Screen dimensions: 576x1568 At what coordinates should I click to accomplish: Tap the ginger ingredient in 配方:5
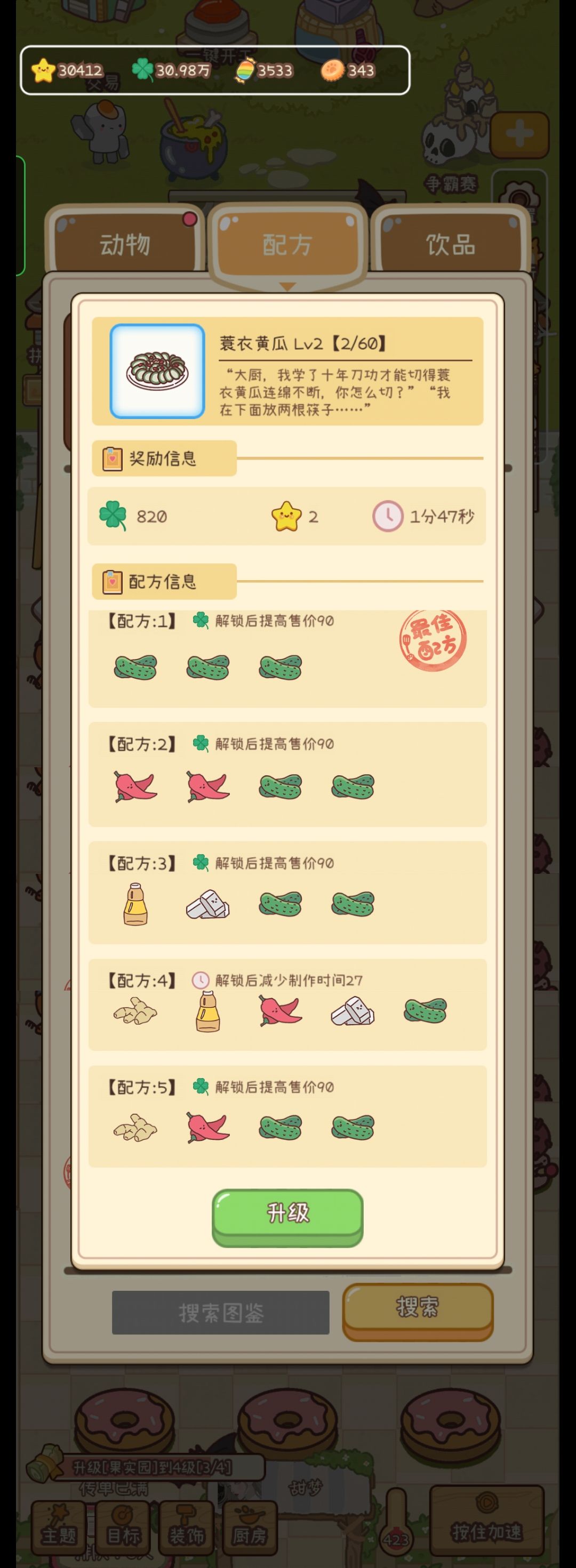click(x=135, y=1127)
